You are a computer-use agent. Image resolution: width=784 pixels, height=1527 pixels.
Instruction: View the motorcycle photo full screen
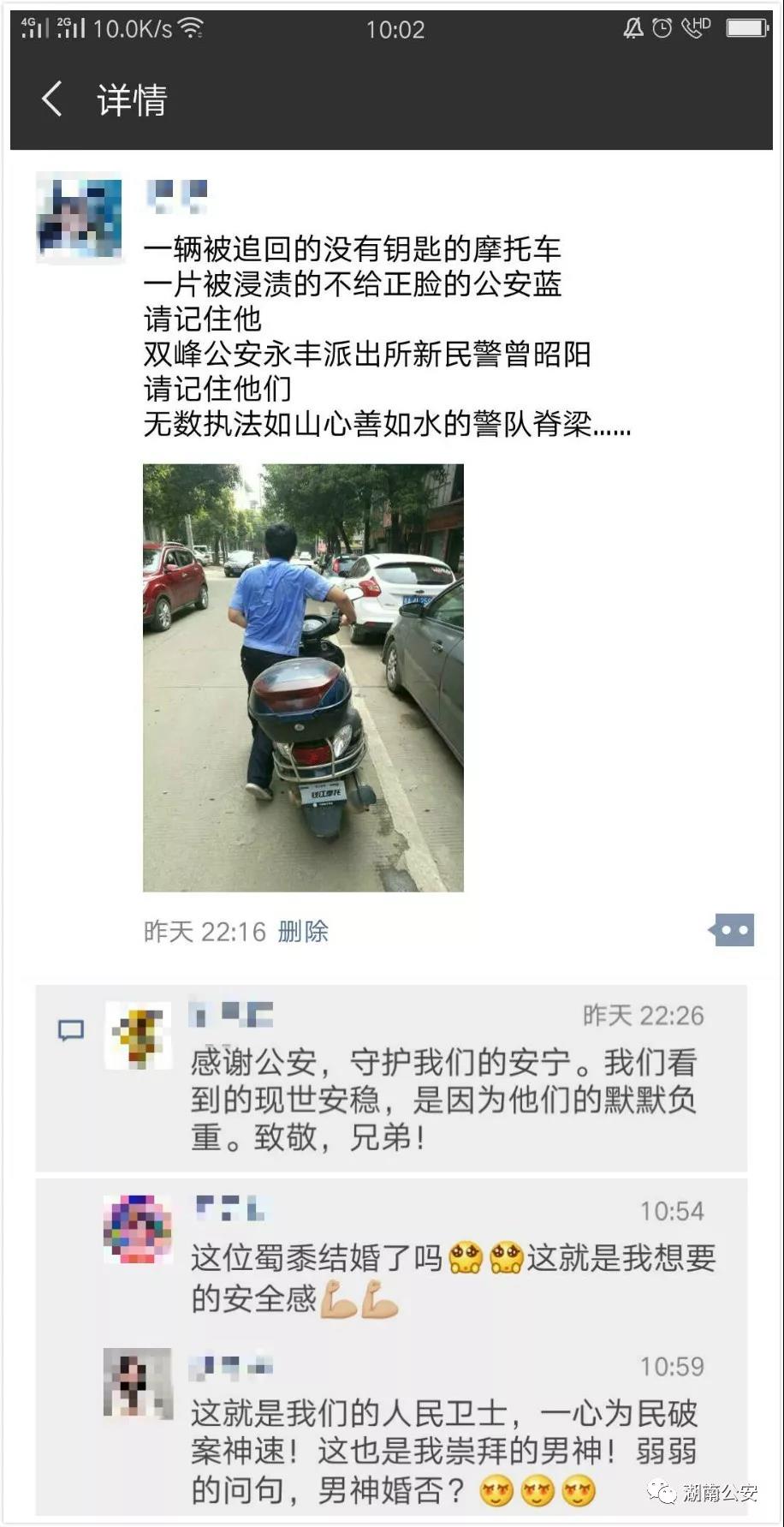click(x=303, y=677)
